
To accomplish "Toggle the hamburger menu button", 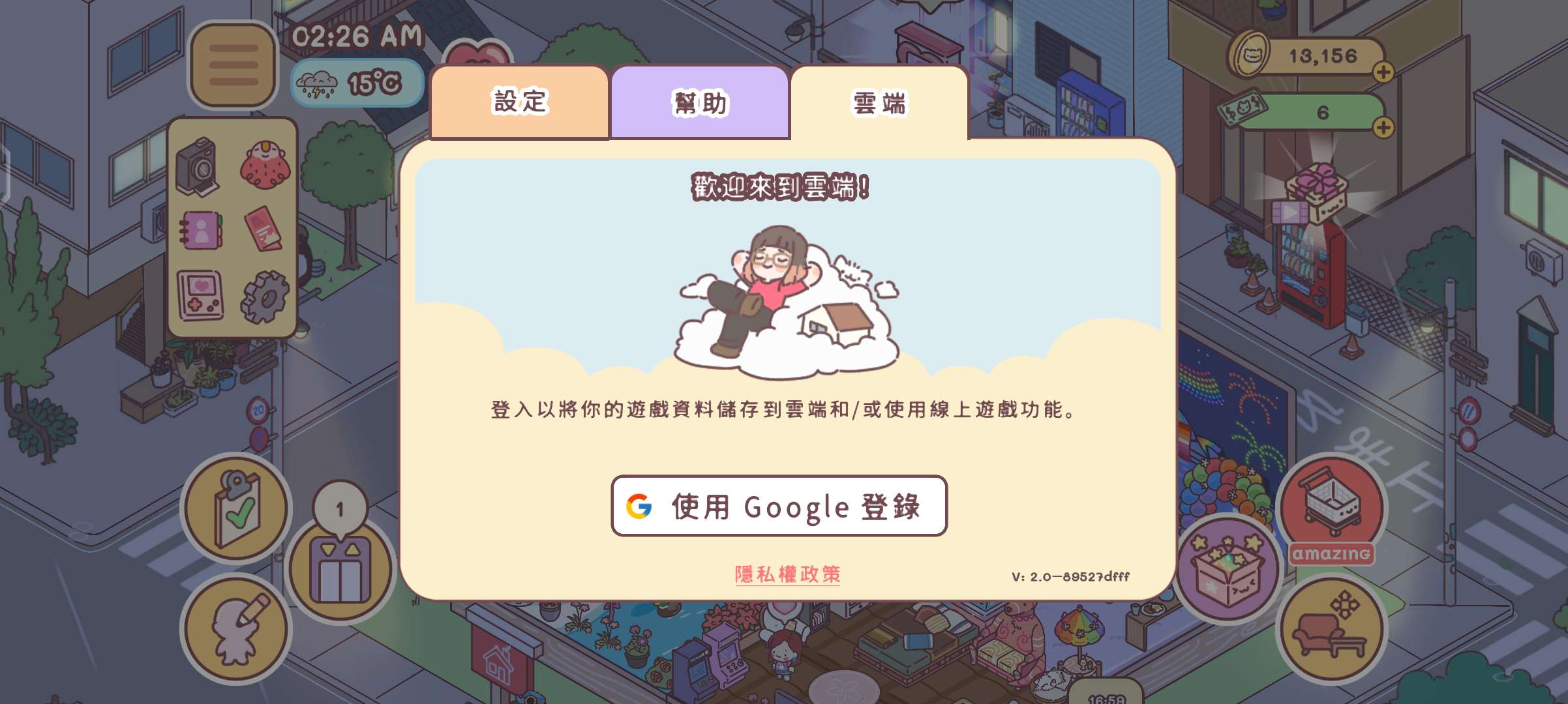I will pos(233,65).
